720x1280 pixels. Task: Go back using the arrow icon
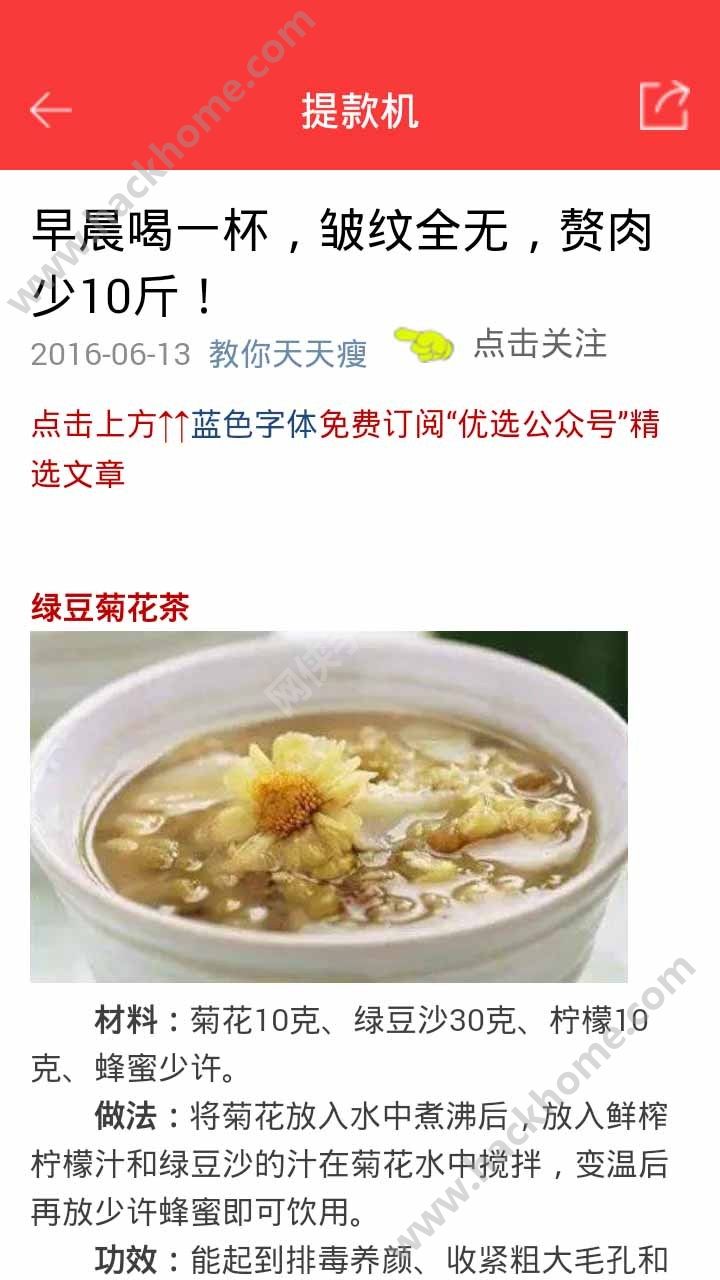[50, 110]
